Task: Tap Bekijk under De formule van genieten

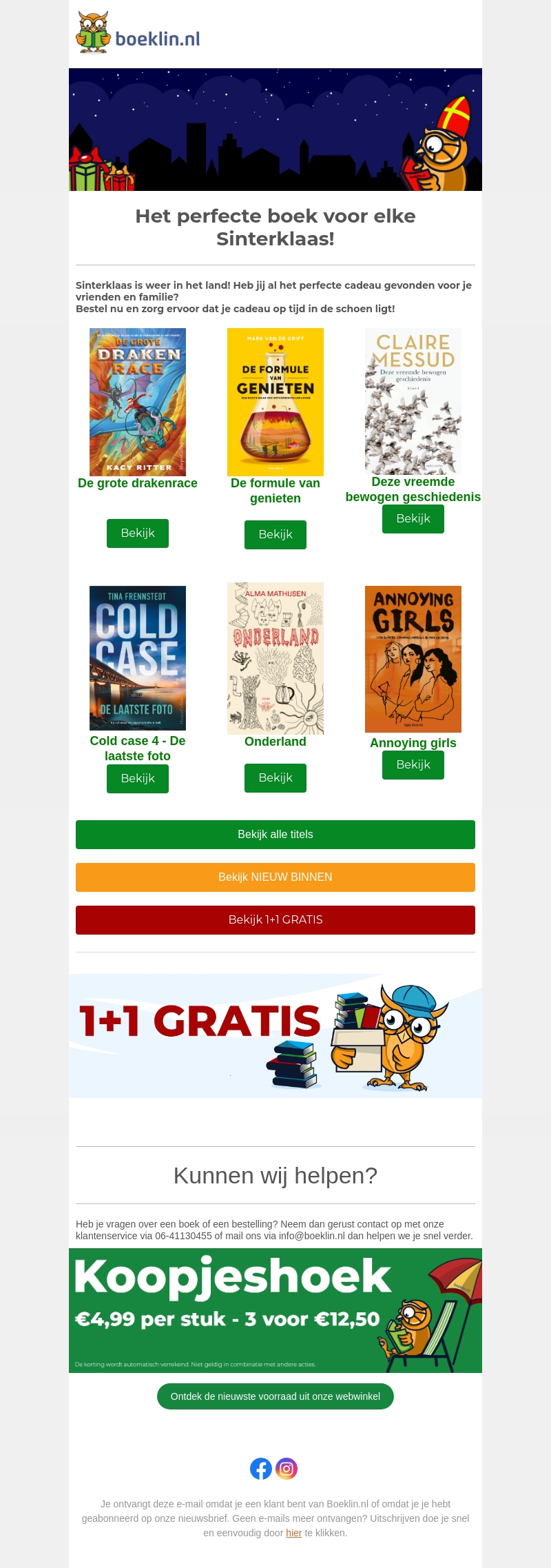Action: tap(275, 534)
